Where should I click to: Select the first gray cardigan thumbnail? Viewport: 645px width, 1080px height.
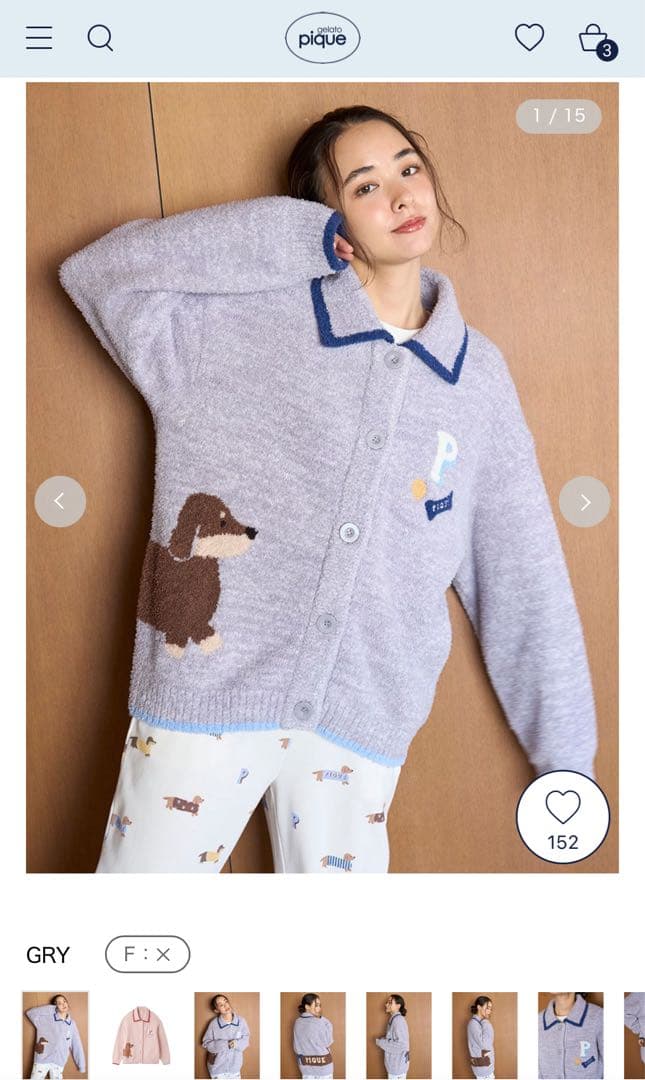55,1034
